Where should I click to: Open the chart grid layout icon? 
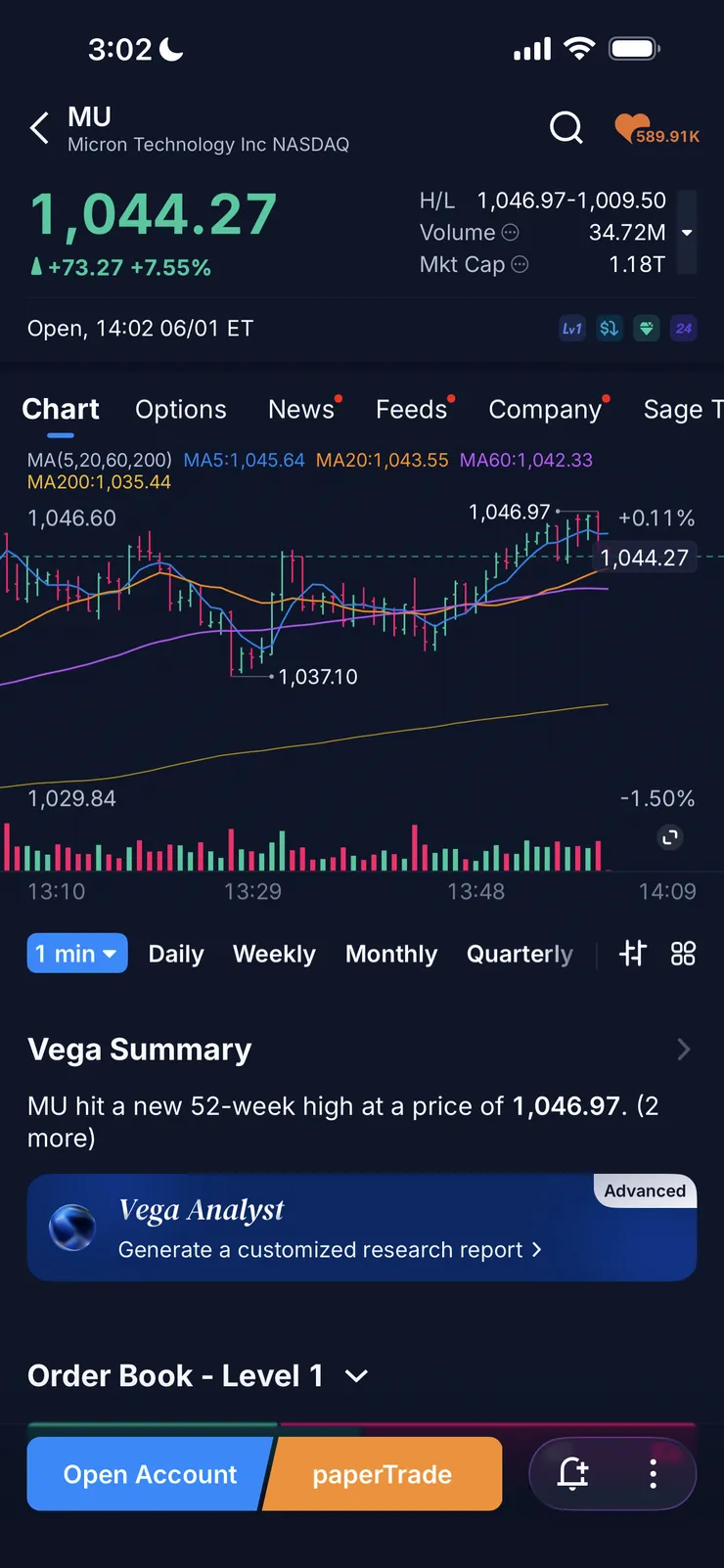tap(683, 953)
